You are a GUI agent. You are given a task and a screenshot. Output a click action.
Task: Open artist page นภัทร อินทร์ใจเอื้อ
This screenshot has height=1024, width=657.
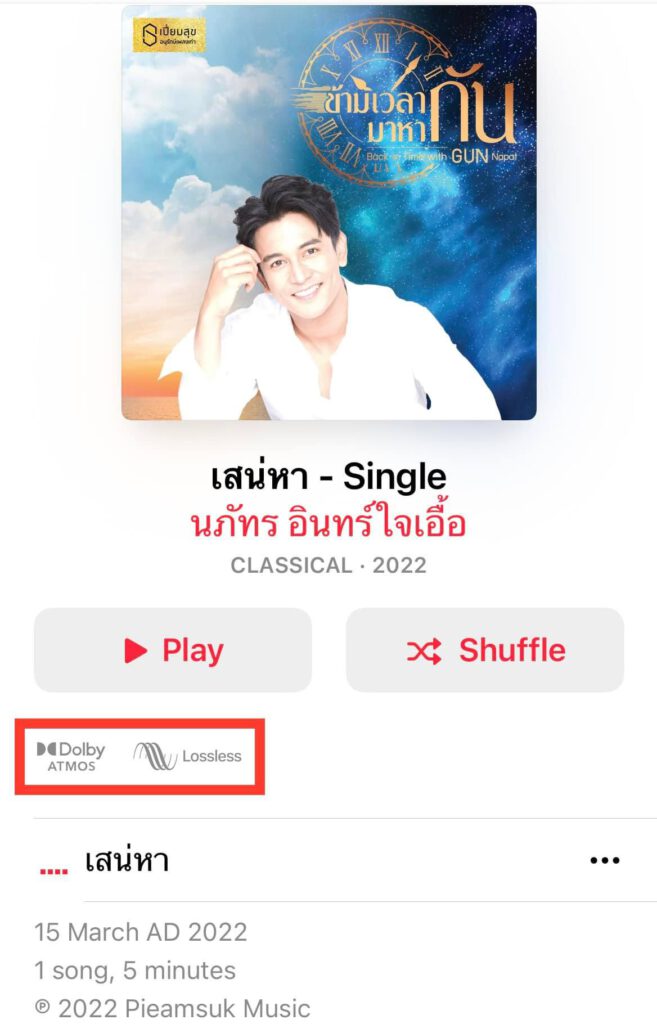click(x=328, y=524)
